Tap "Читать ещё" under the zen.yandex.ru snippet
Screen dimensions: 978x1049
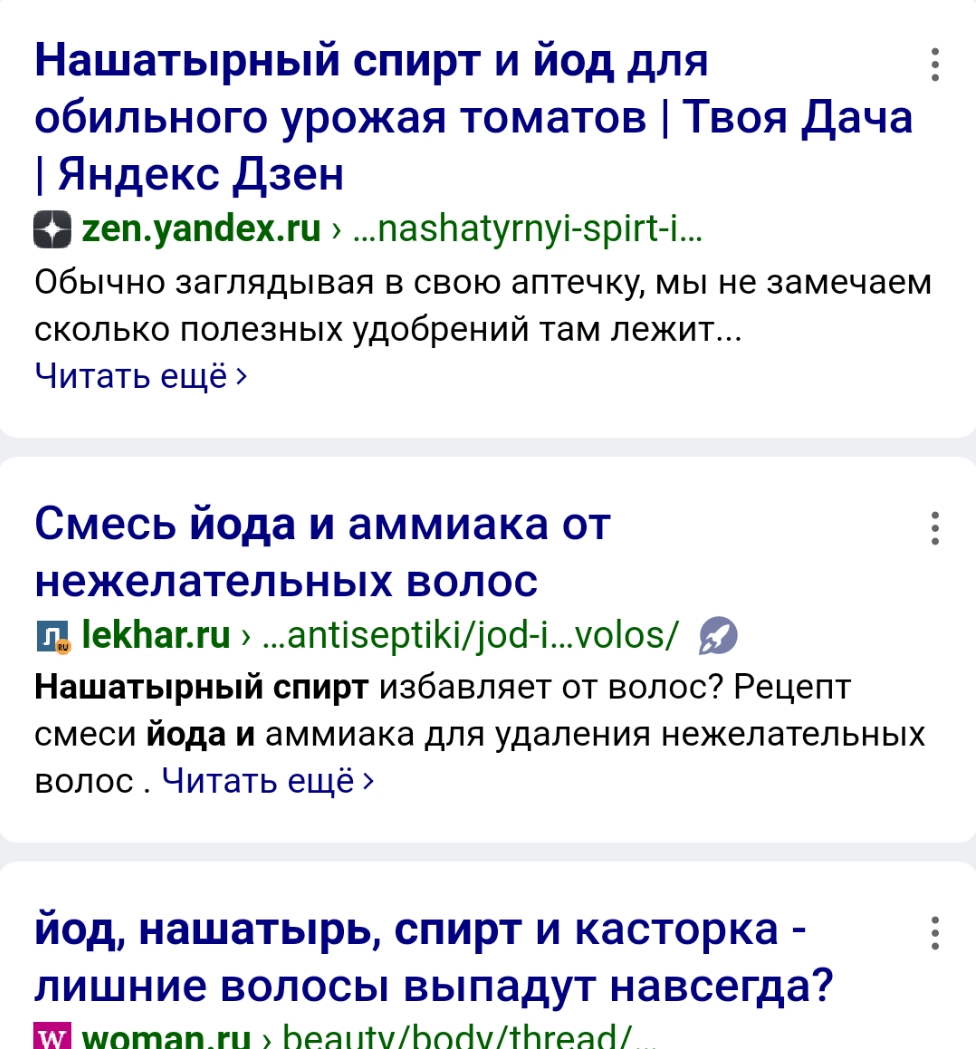tap(141, 376)
